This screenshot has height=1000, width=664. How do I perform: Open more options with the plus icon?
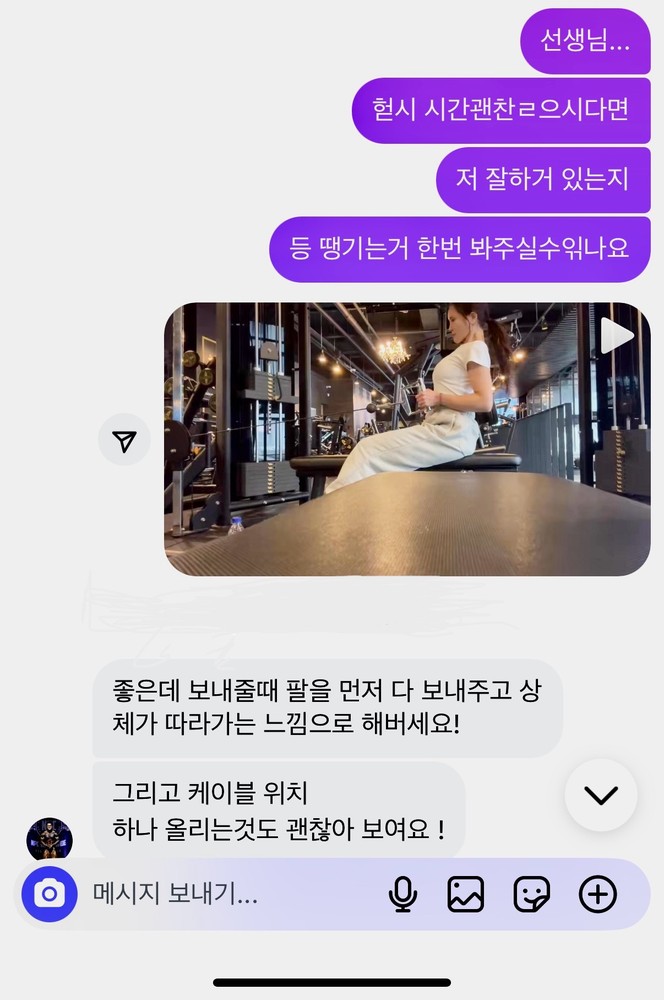pyautogui.click(x=598, y=894)
